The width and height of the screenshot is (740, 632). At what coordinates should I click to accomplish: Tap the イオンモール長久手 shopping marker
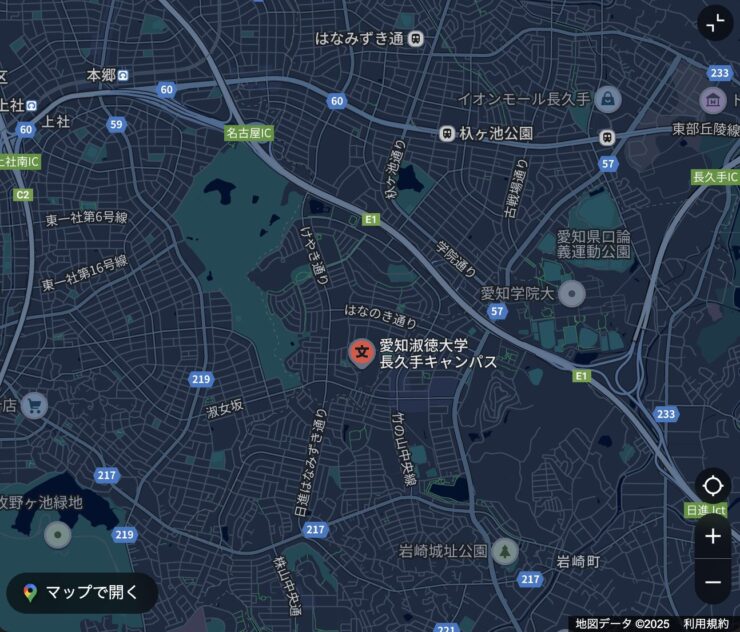[x=607, y=99]
